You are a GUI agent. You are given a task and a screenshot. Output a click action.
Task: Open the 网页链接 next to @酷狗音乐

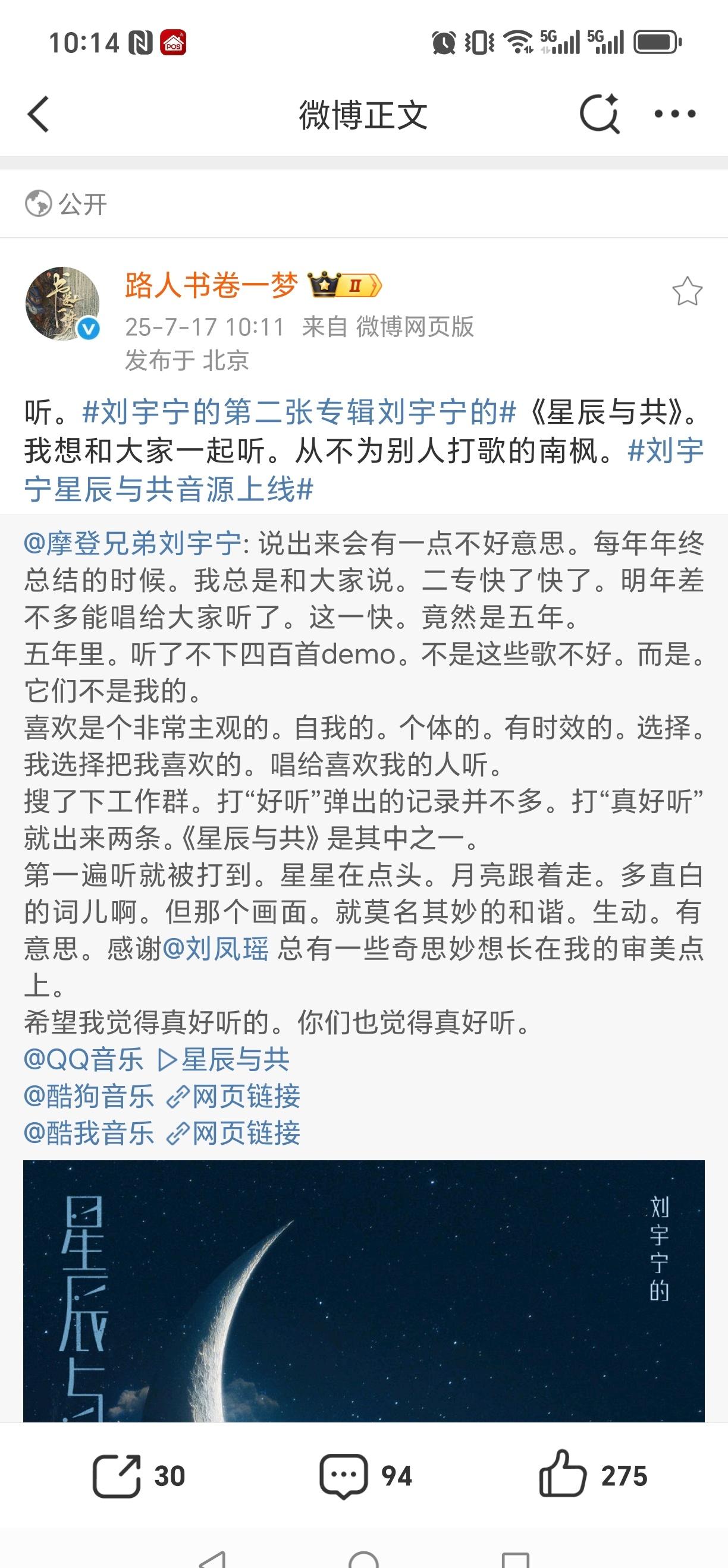(233, 1096)
